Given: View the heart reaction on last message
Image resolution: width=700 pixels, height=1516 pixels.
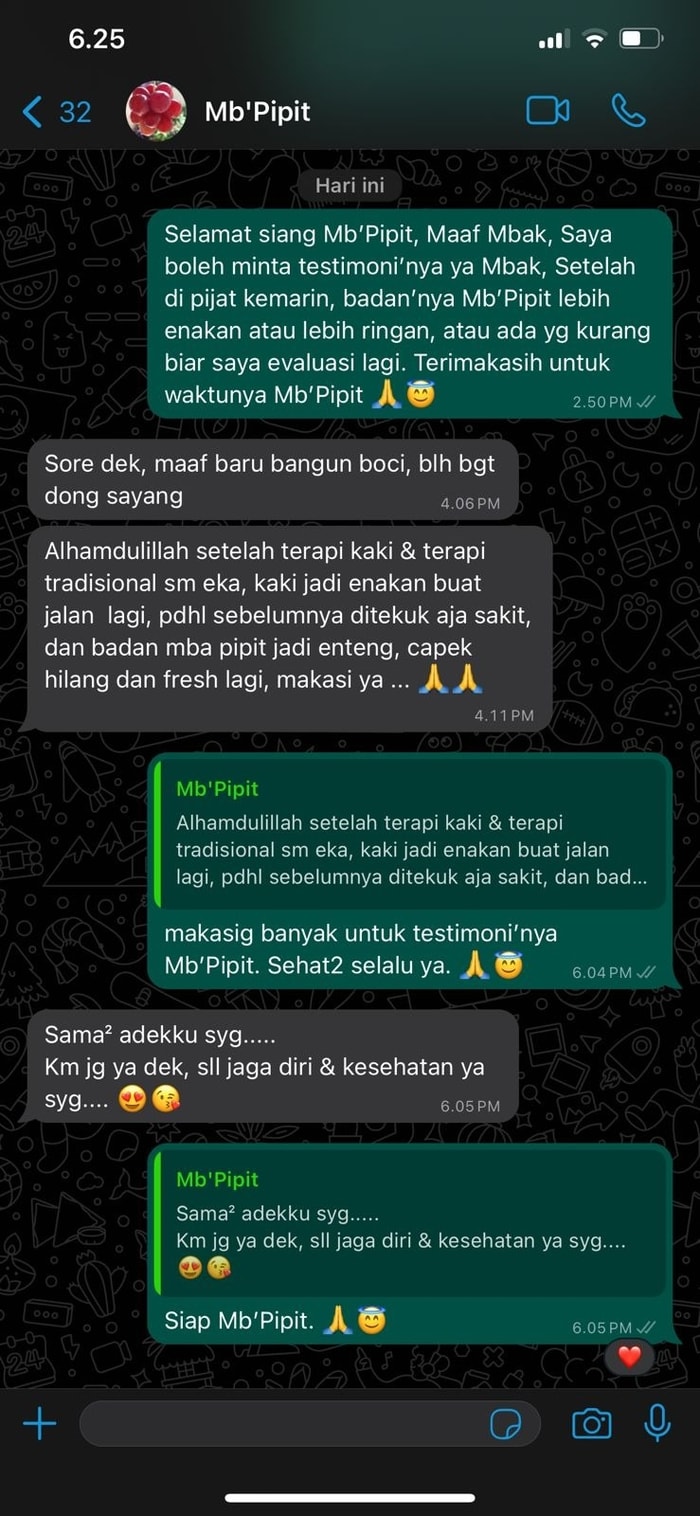Looking at the screenshot, I should pos(629,1357).
